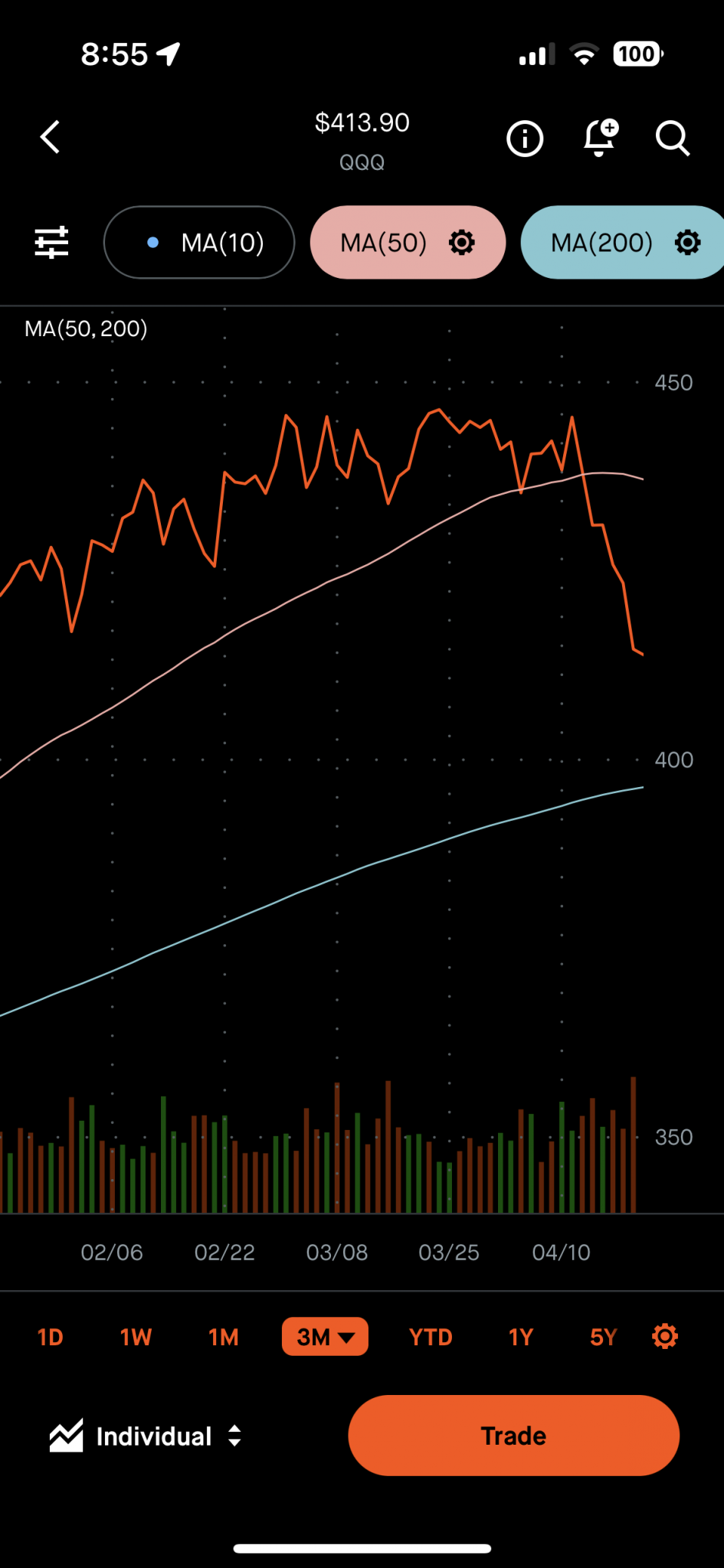Switch chart range to 1D
724x1568 pixels.
coord(51,1337)
